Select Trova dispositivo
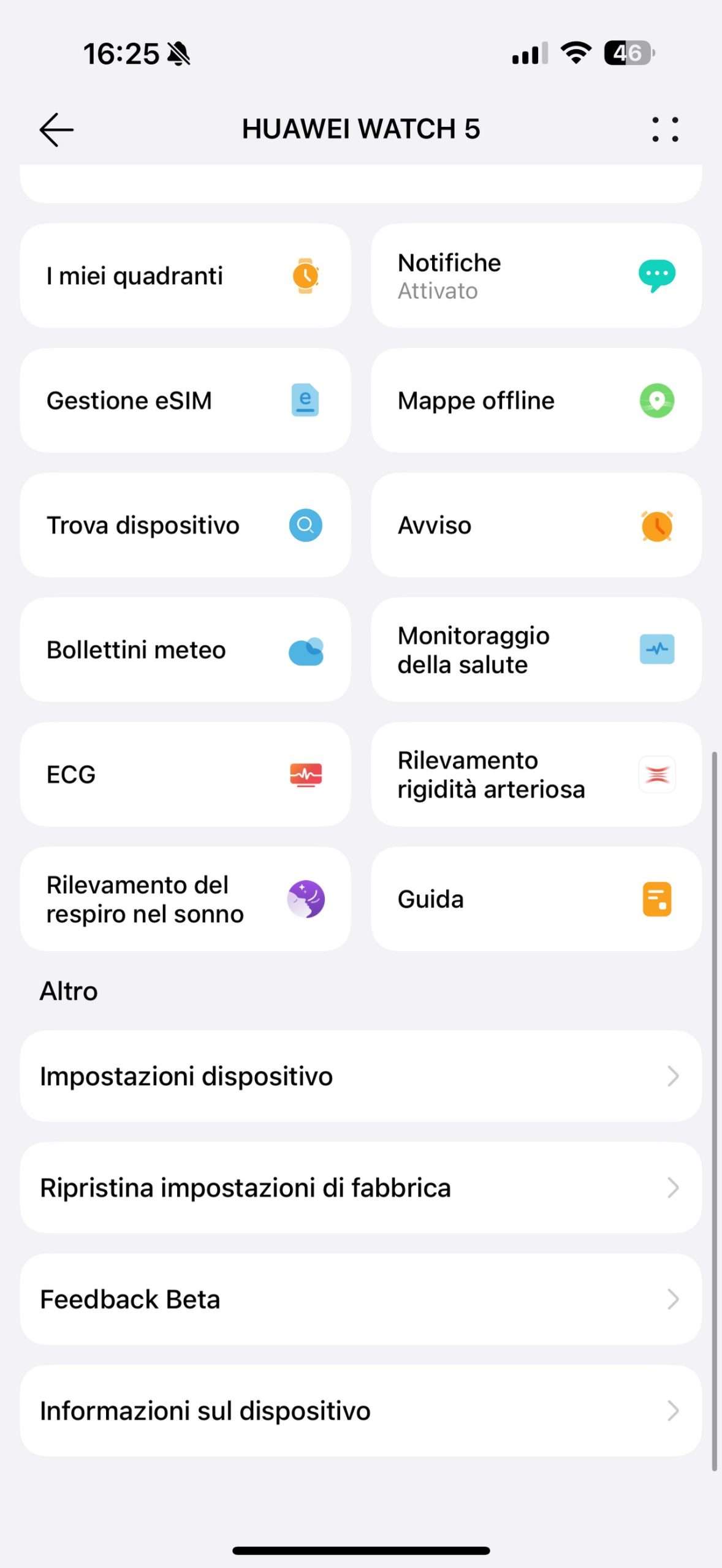The height and width of the screenshot is (1568, 722). (x=185, y=525)
